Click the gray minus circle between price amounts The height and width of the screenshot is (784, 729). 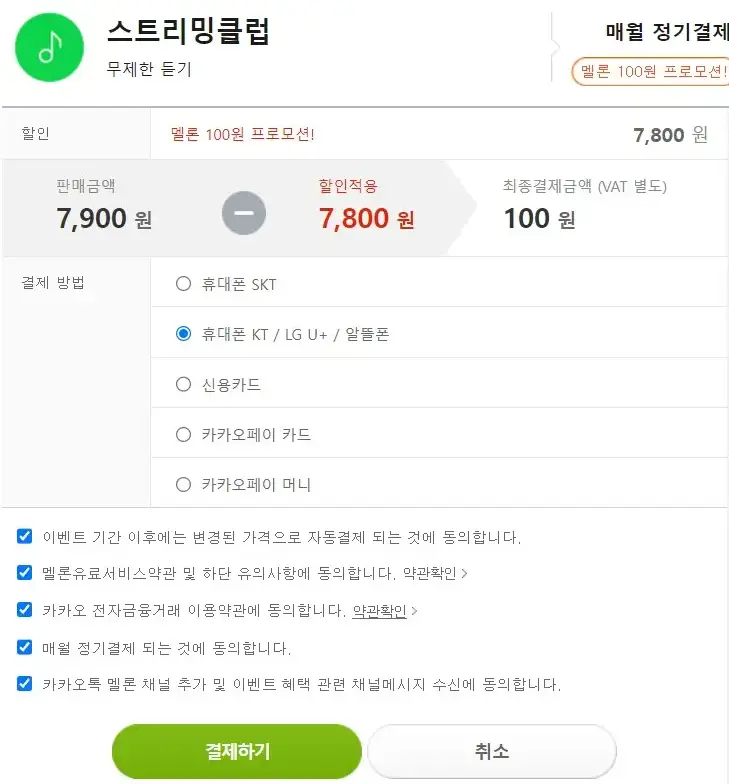pos(243,212)
